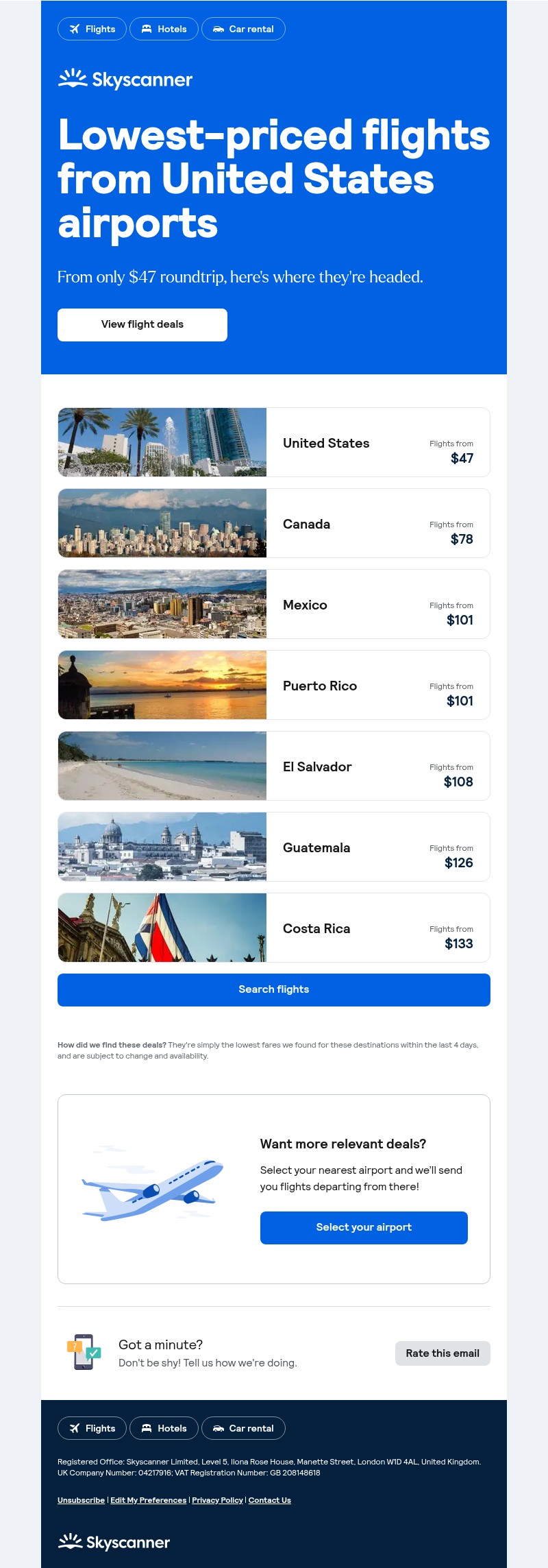Open the Puerto Rico deal card
This screenshot has width=548, height=1568.
(274, 685)
